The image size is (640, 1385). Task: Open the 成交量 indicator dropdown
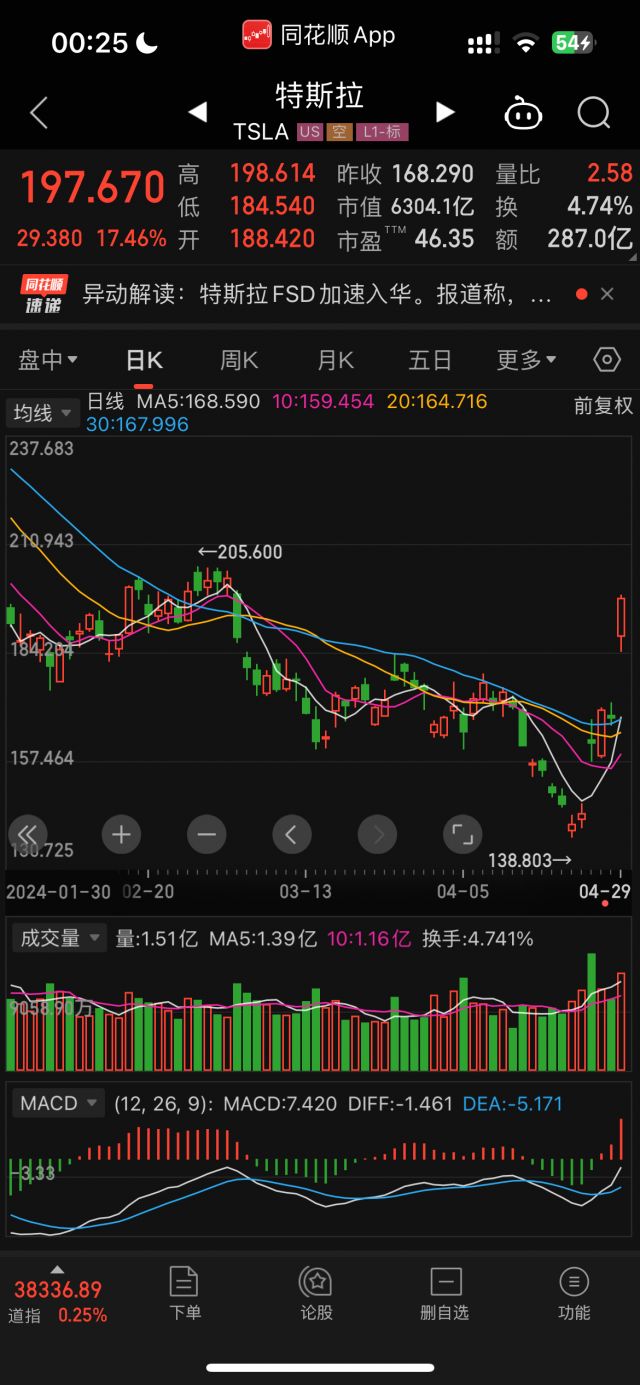click(x=59, y=938)
